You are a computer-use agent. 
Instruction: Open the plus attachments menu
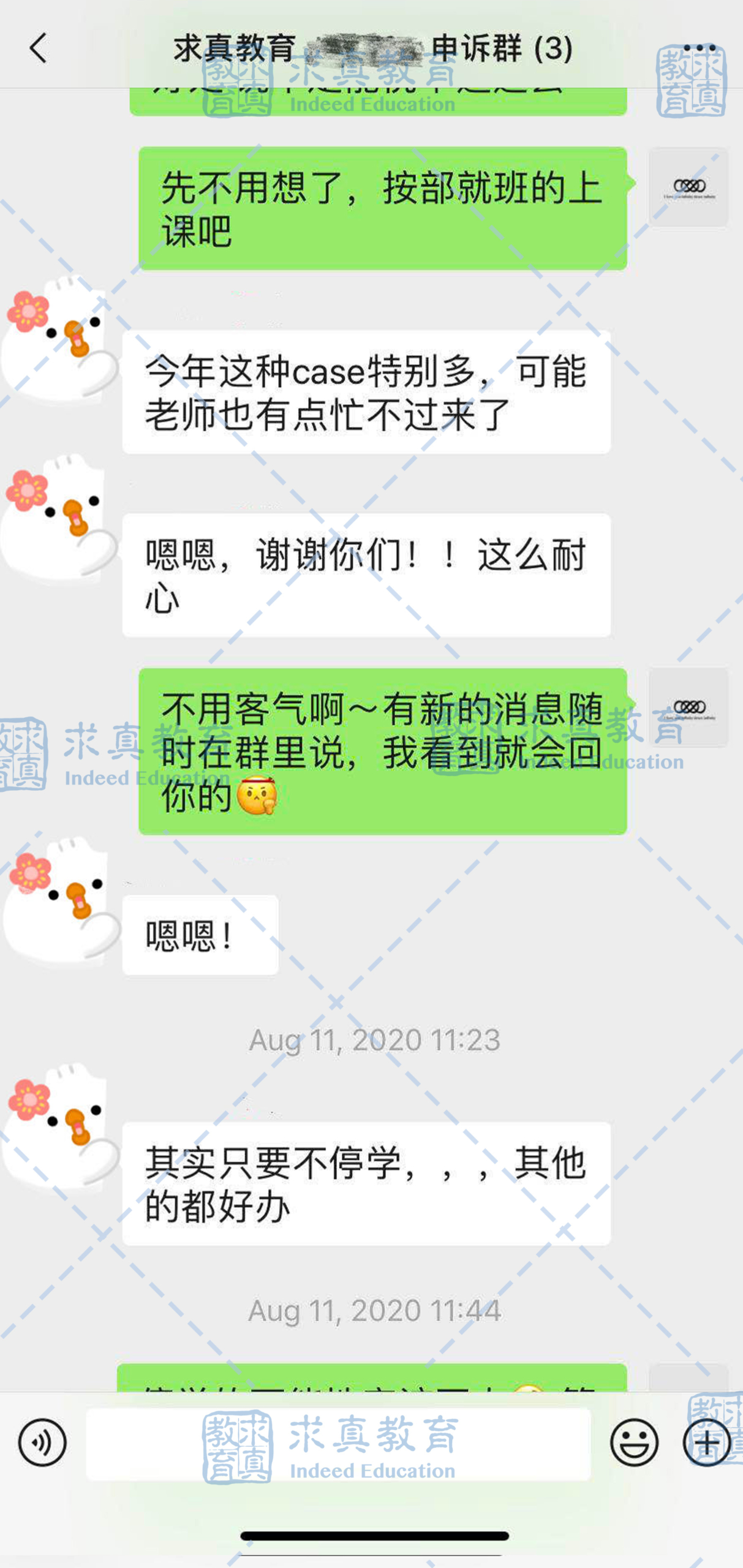point(707,1442)
